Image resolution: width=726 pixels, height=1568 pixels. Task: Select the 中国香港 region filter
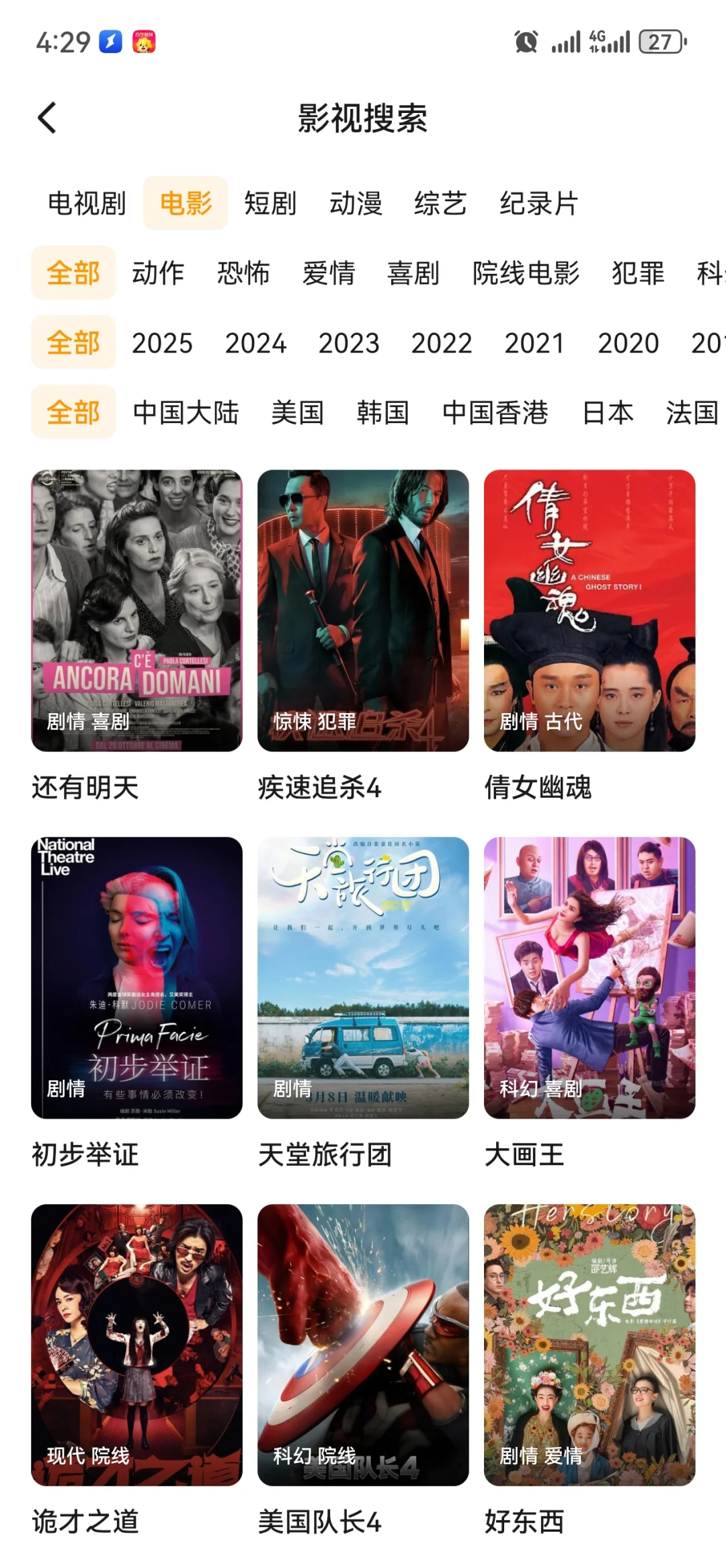tap(495, 412)
